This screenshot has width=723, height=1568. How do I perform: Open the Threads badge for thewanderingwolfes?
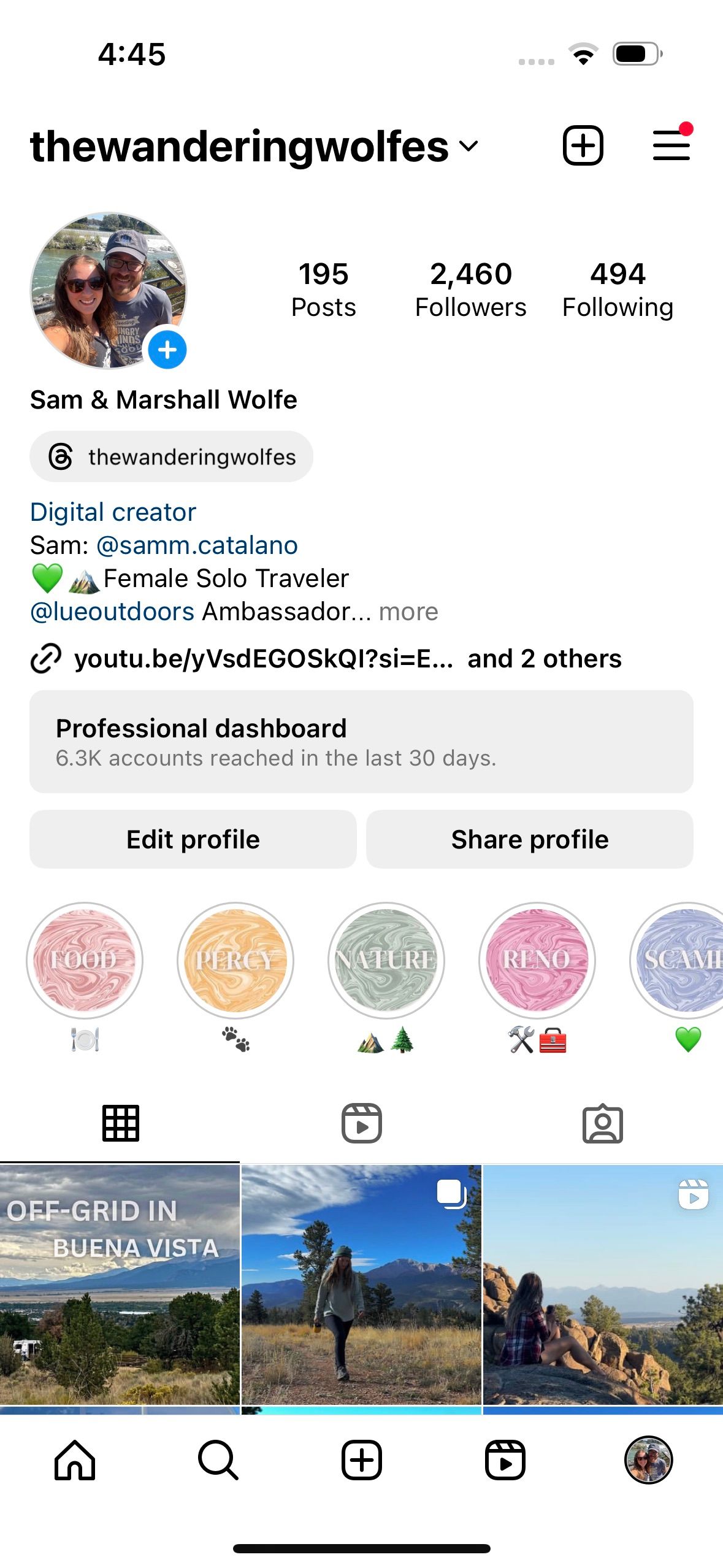[x=170, y=456]
